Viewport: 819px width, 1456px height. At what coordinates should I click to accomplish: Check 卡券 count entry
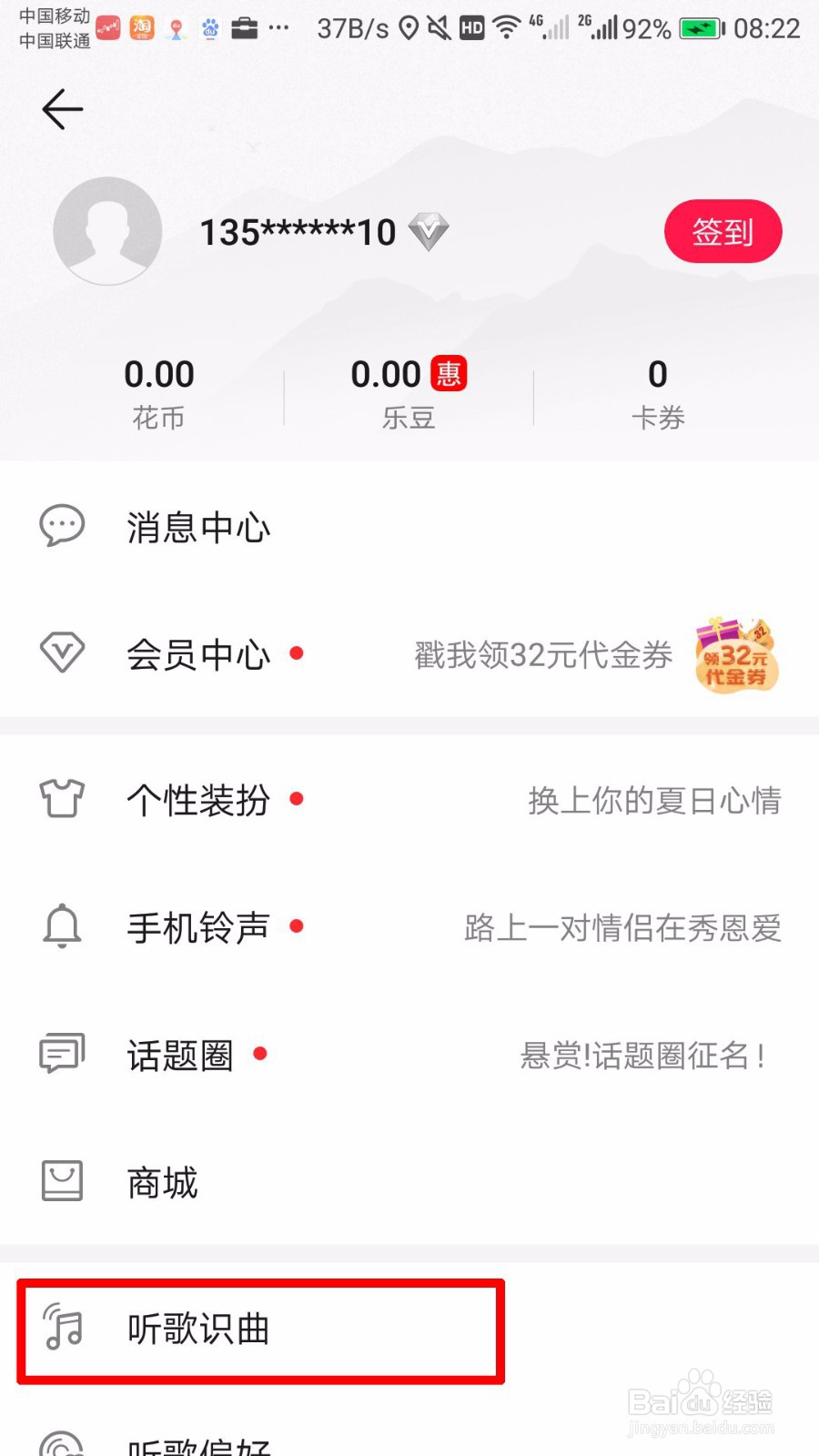click(x=658, y=389)
